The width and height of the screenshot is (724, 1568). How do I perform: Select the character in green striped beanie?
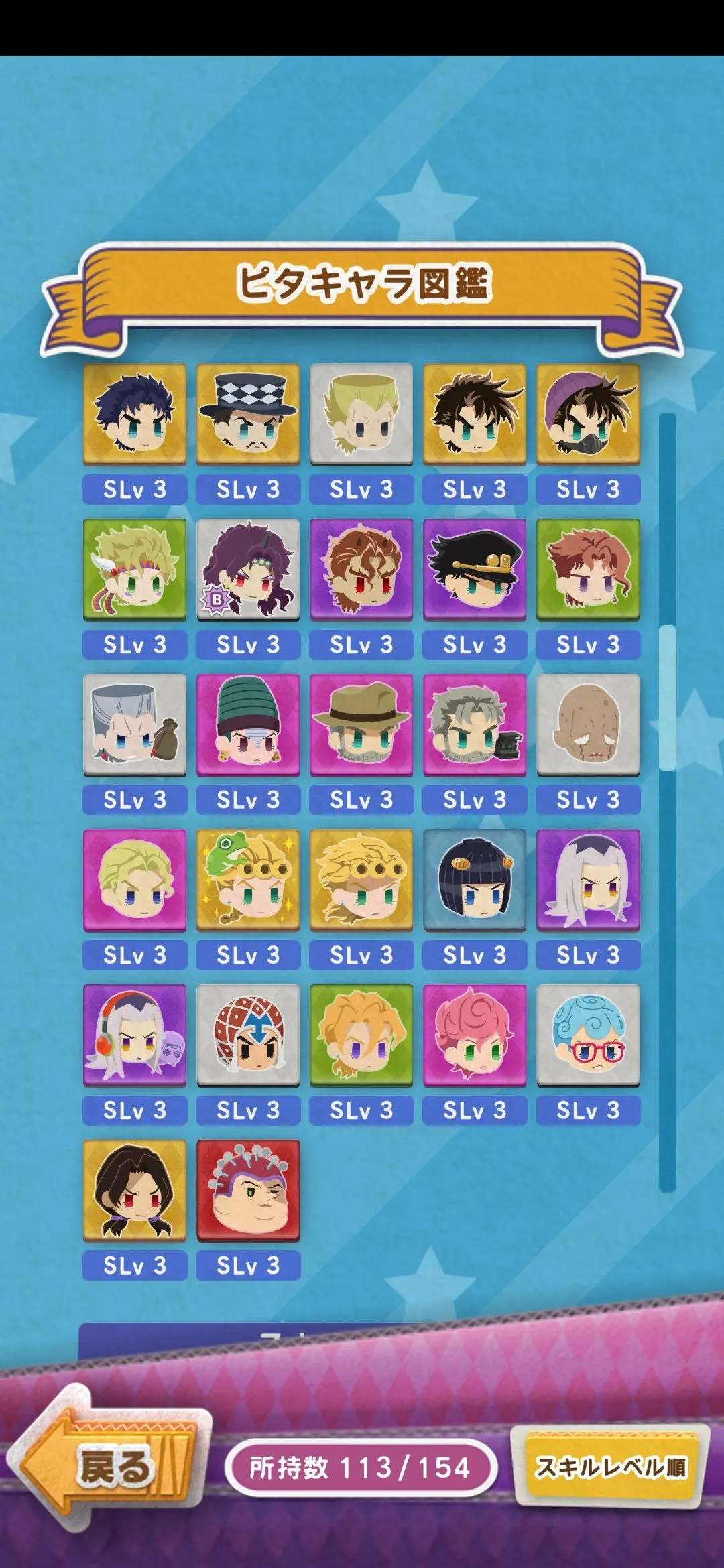tap(248, 724)
